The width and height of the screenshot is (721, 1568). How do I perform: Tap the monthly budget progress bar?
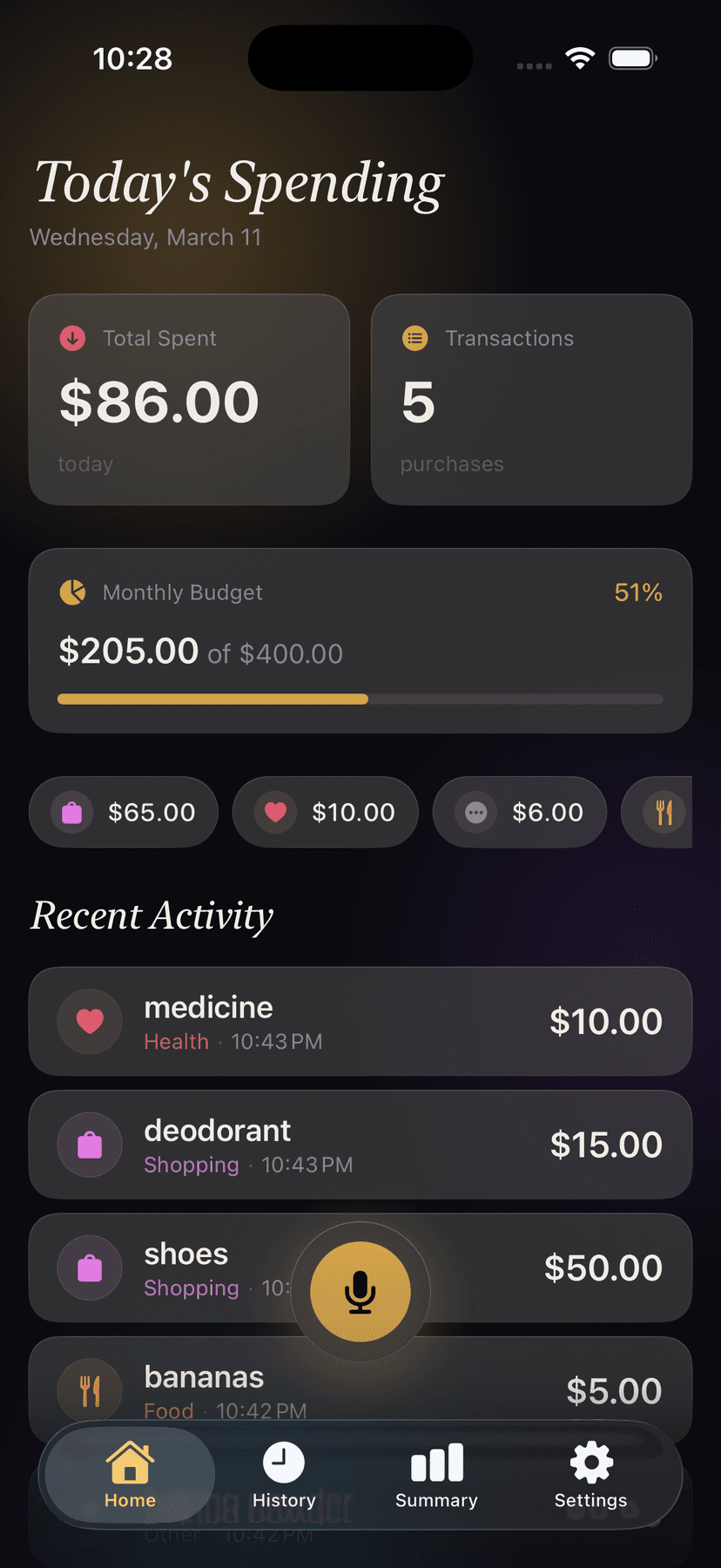click(360, 699)
